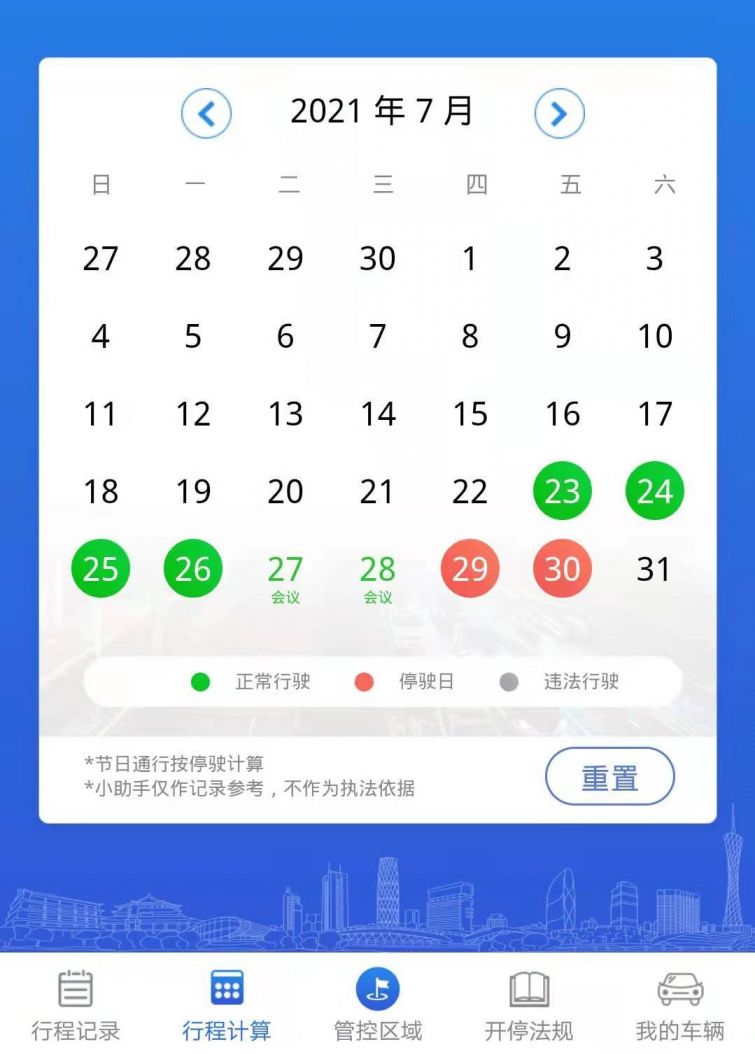Choose July 15 on the calendar
Screen dimensions: 755x1054
pyautogui.click(x=470, y=414)
